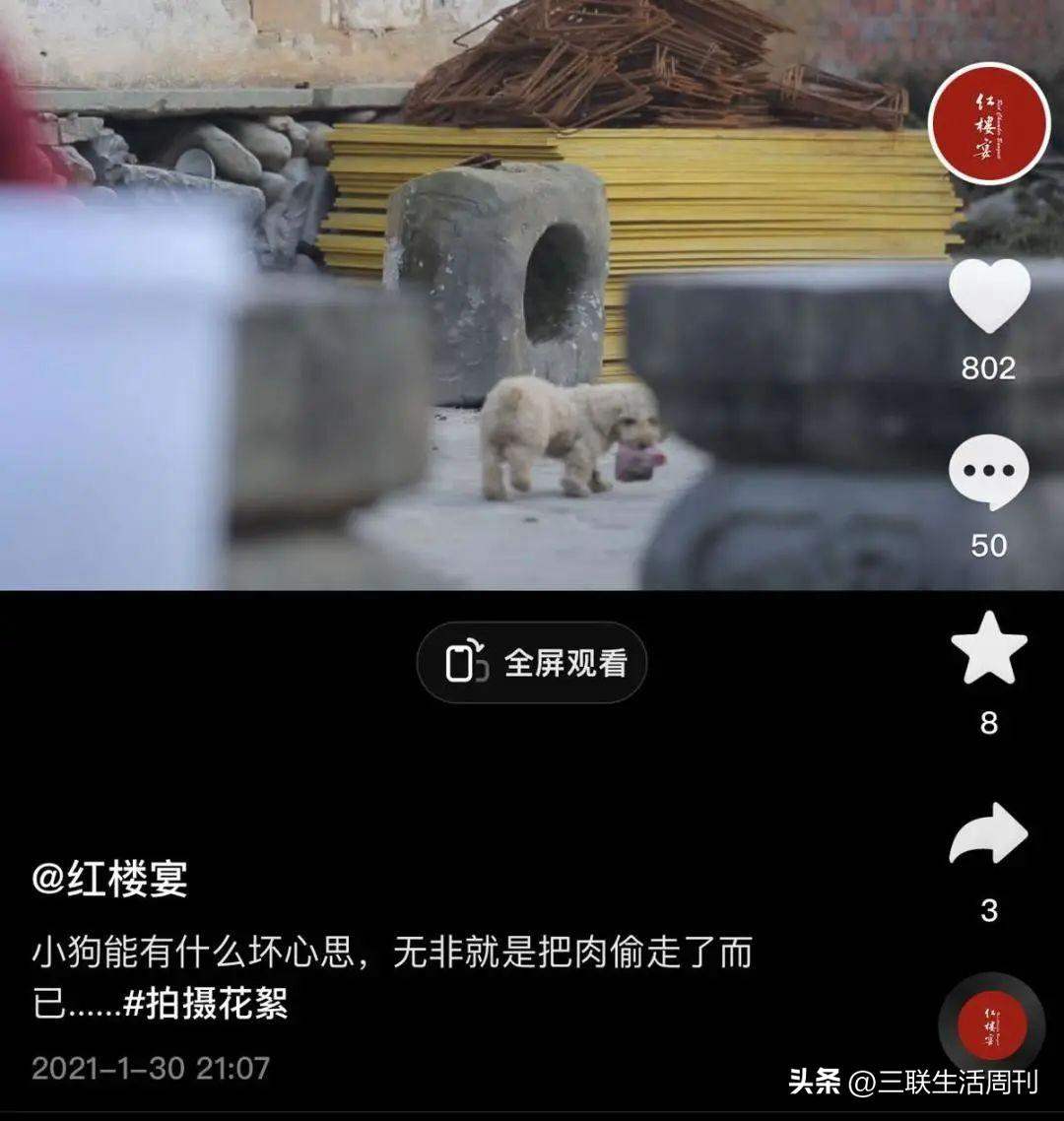Open the #拍摄花絮 hashtag
The width and height of the screenshot is (1064, 1121).
click(206, 1004)
